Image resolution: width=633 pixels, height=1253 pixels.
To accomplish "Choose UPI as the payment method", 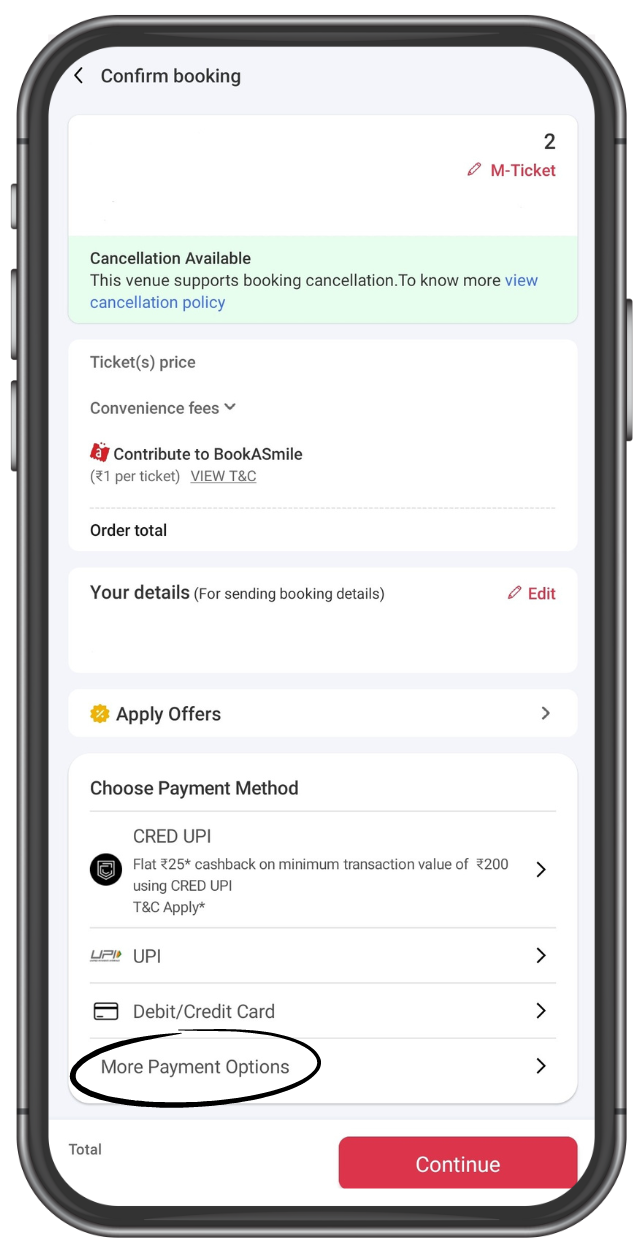I will point(322,956).
